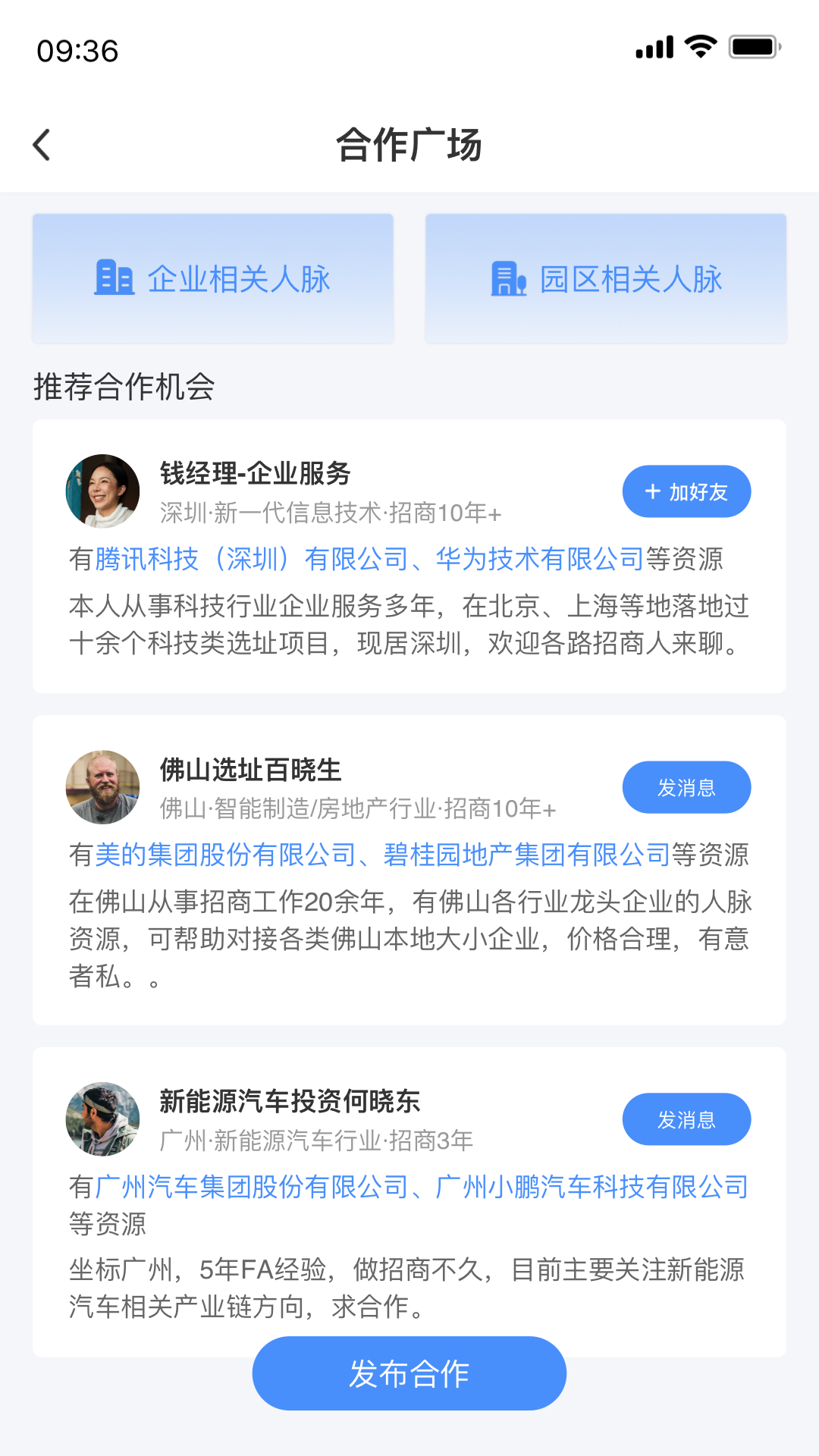Viewport: 819px width, 1456px height.
Task: Open 广州小鹏汽车科技有限公司 link
Action: click(591, 1188)
